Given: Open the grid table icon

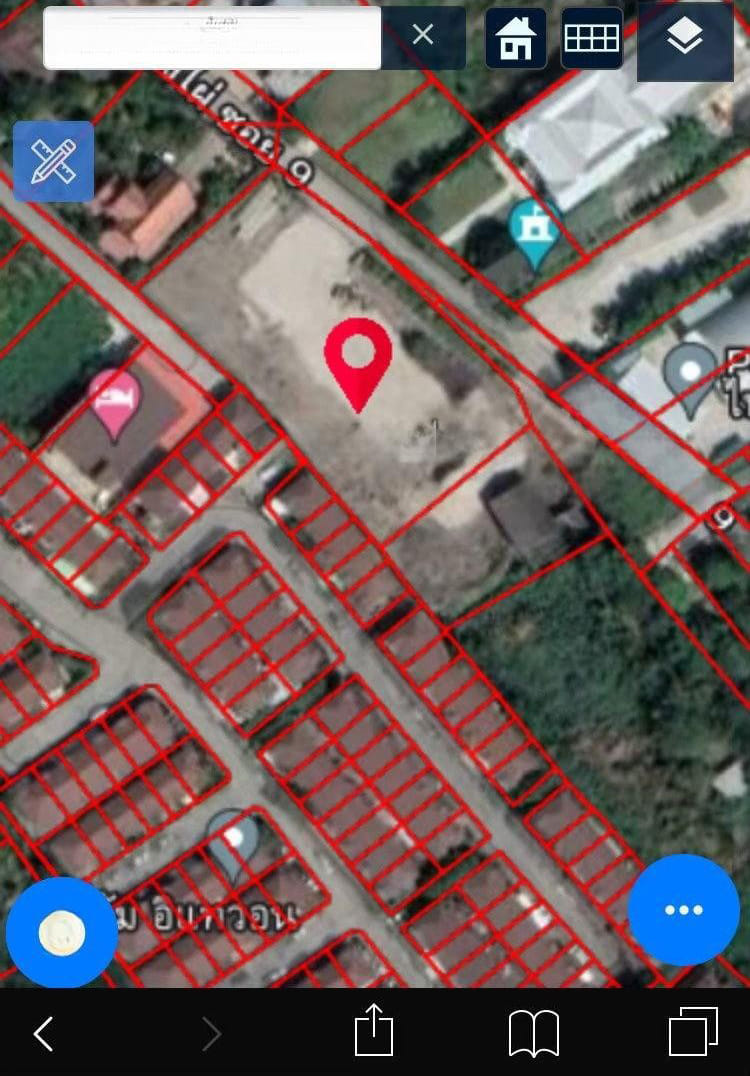Looking at the screenshot, I should coord(592,38).
